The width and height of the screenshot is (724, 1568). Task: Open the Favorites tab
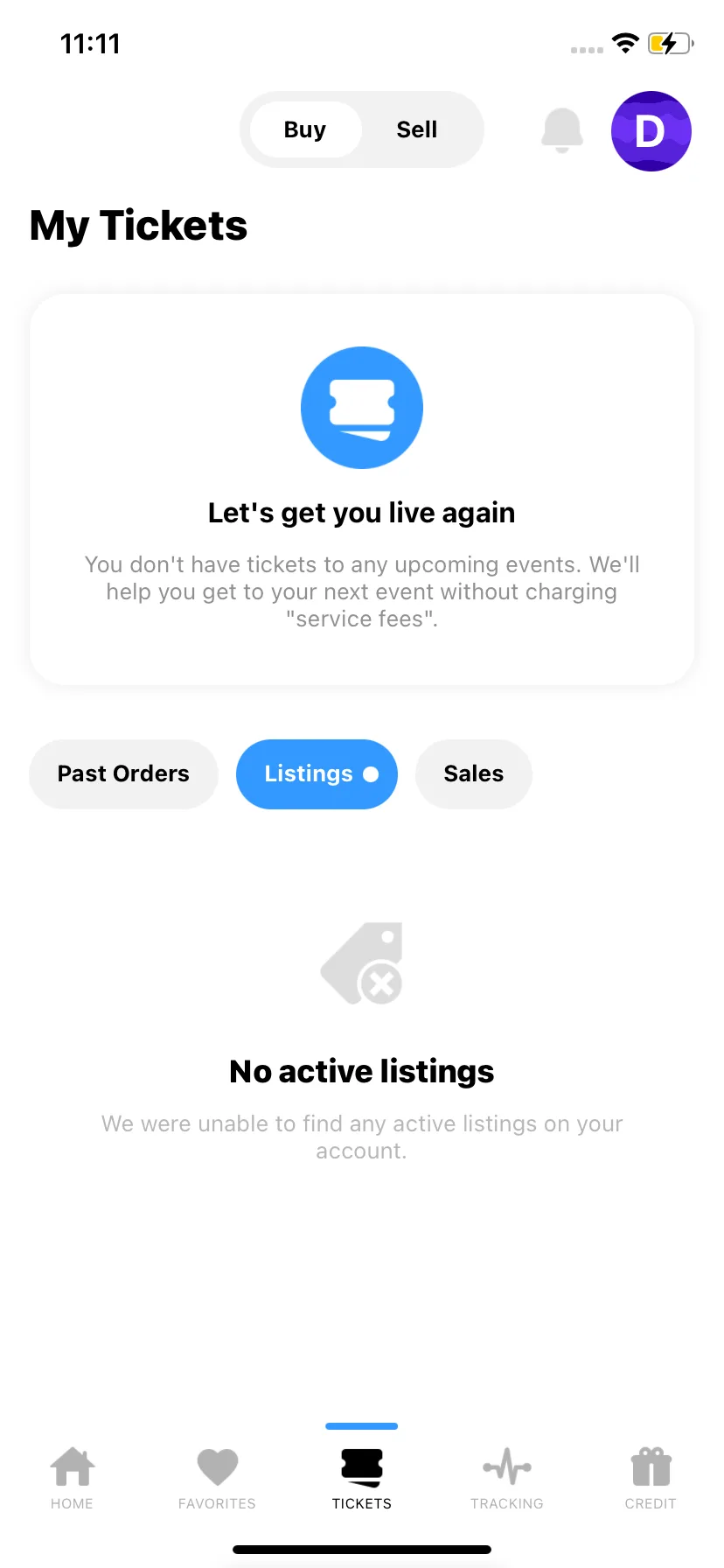coord(217,1477)
